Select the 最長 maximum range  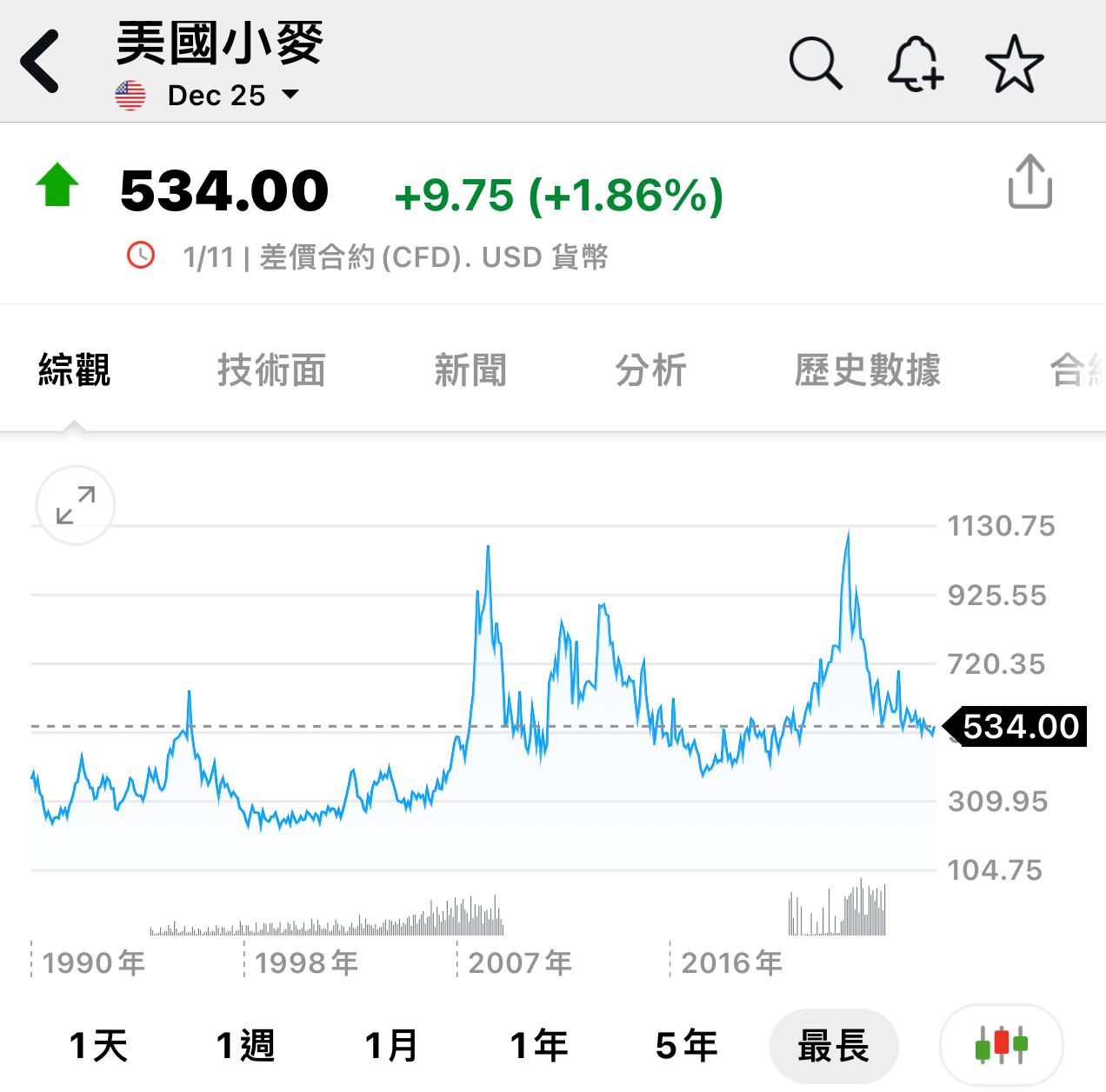[833, 1045]
